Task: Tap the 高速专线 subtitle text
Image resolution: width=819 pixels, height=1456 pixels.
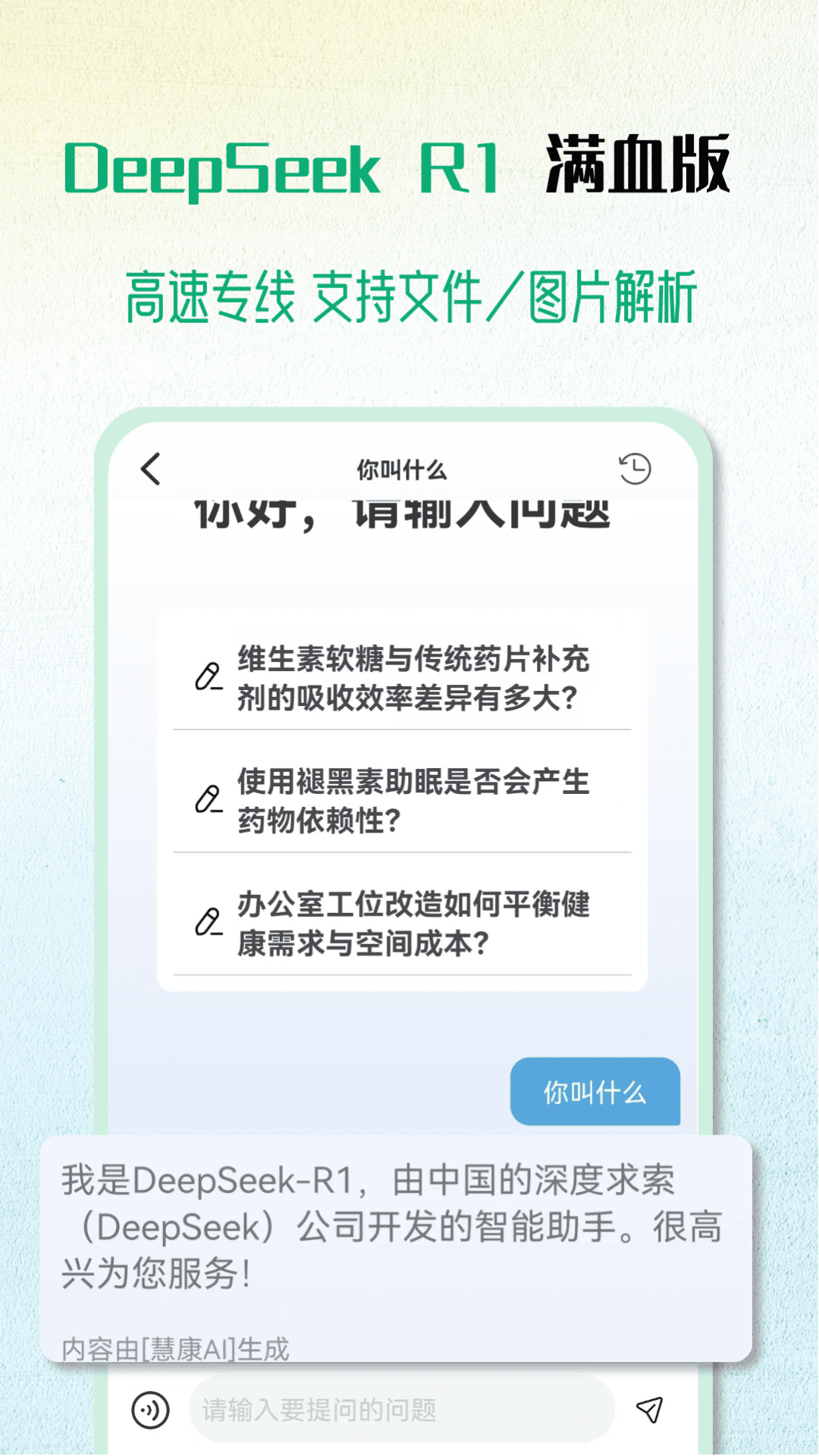Action: pyautogui.click(x=409, y=292)
